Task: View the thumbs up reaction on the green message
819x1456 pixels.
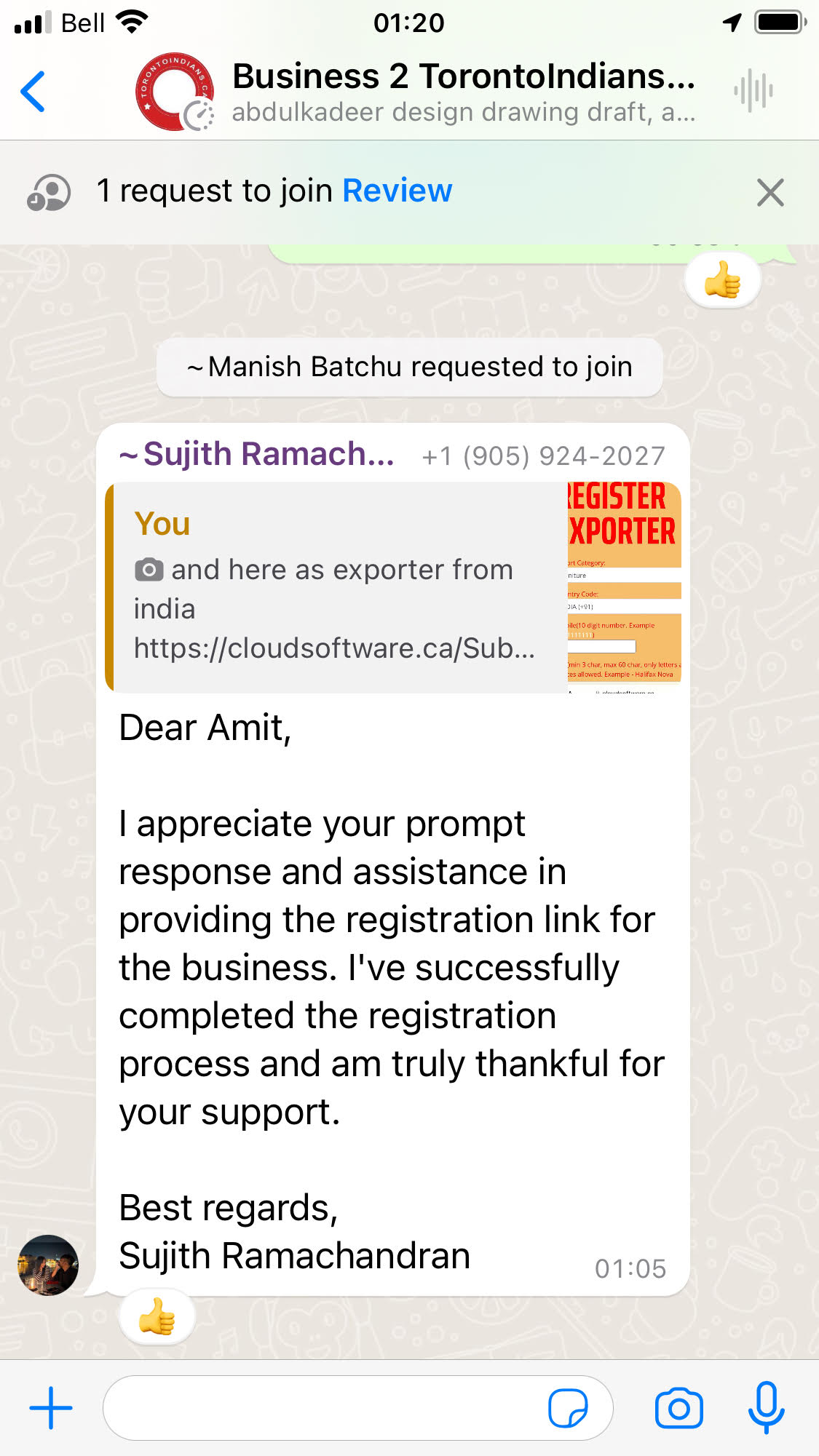Action: (x=722, y=281)
